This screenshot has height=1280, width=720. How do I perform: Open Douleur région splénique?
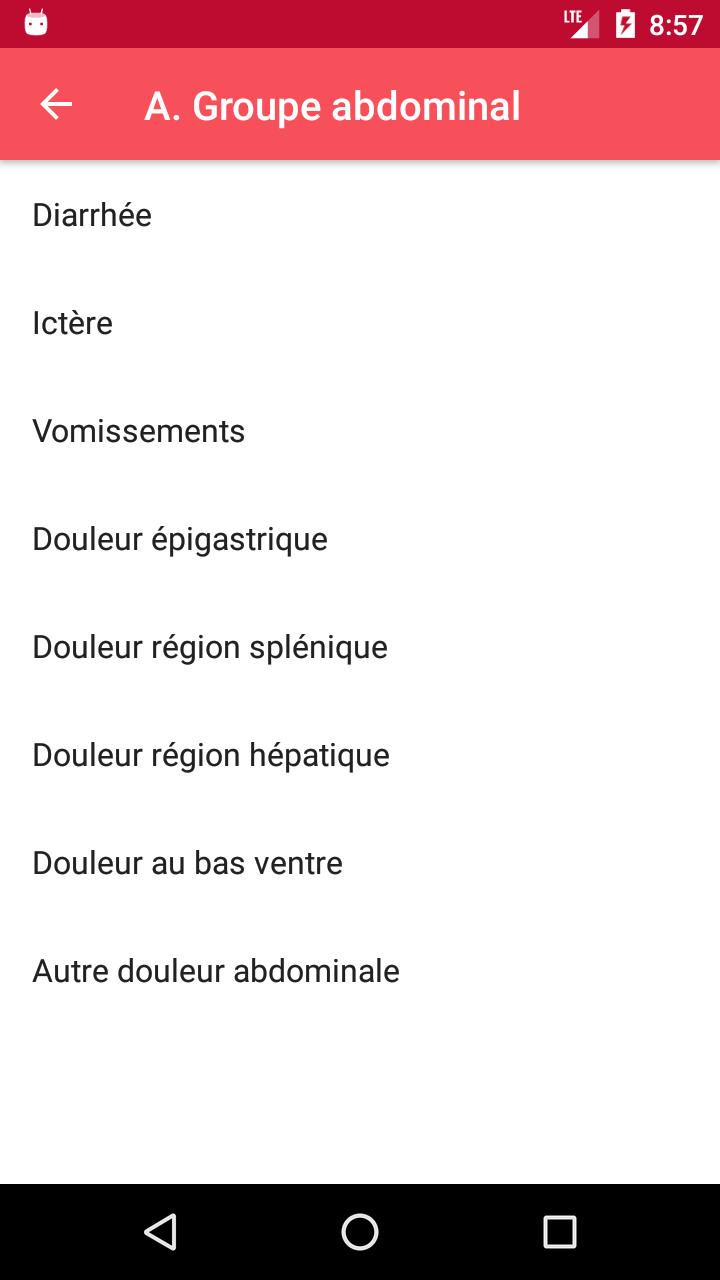tap(360, 647)
